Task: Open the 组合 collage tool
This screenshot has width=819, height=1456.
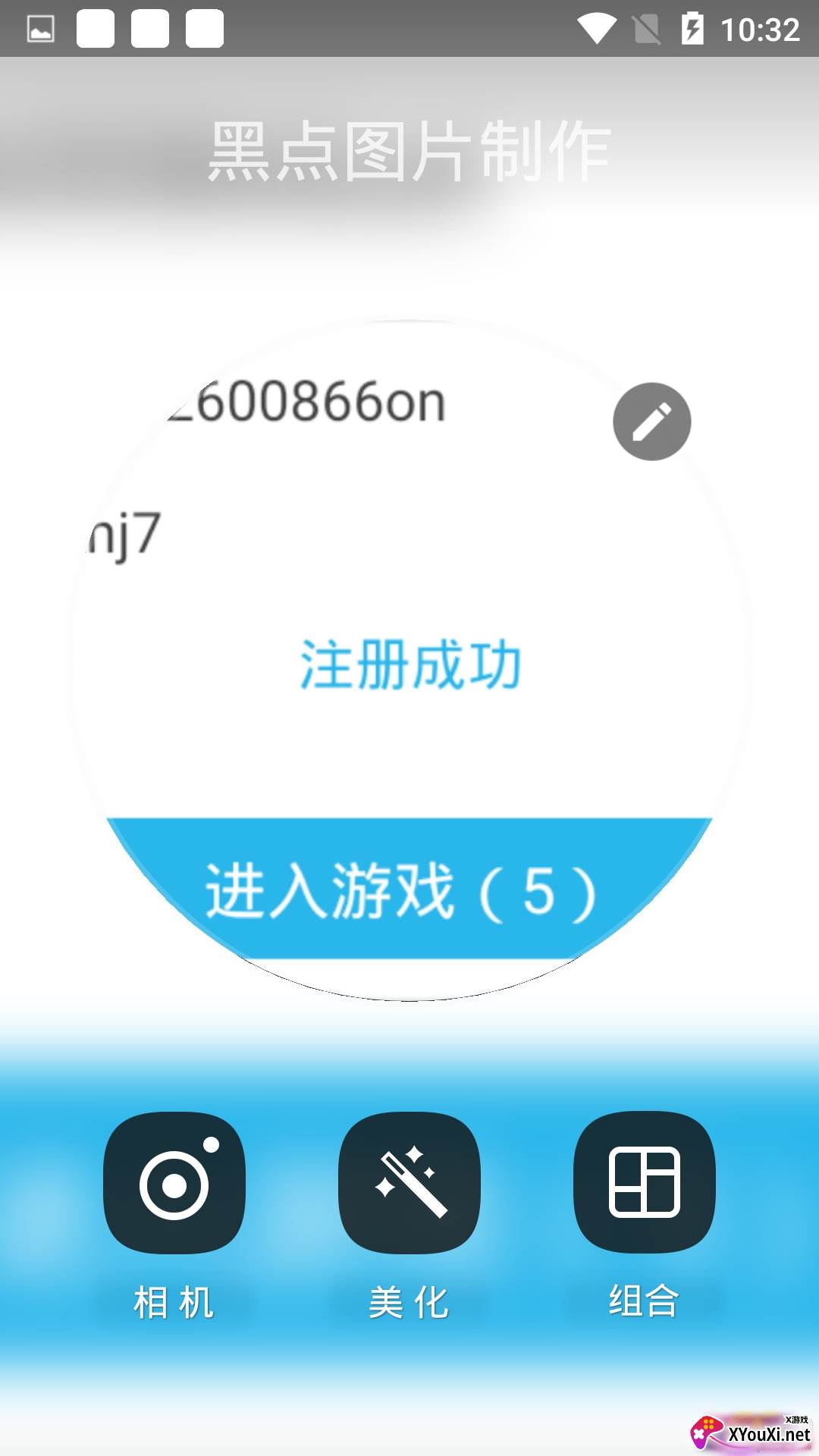Action: (645, 1182)
